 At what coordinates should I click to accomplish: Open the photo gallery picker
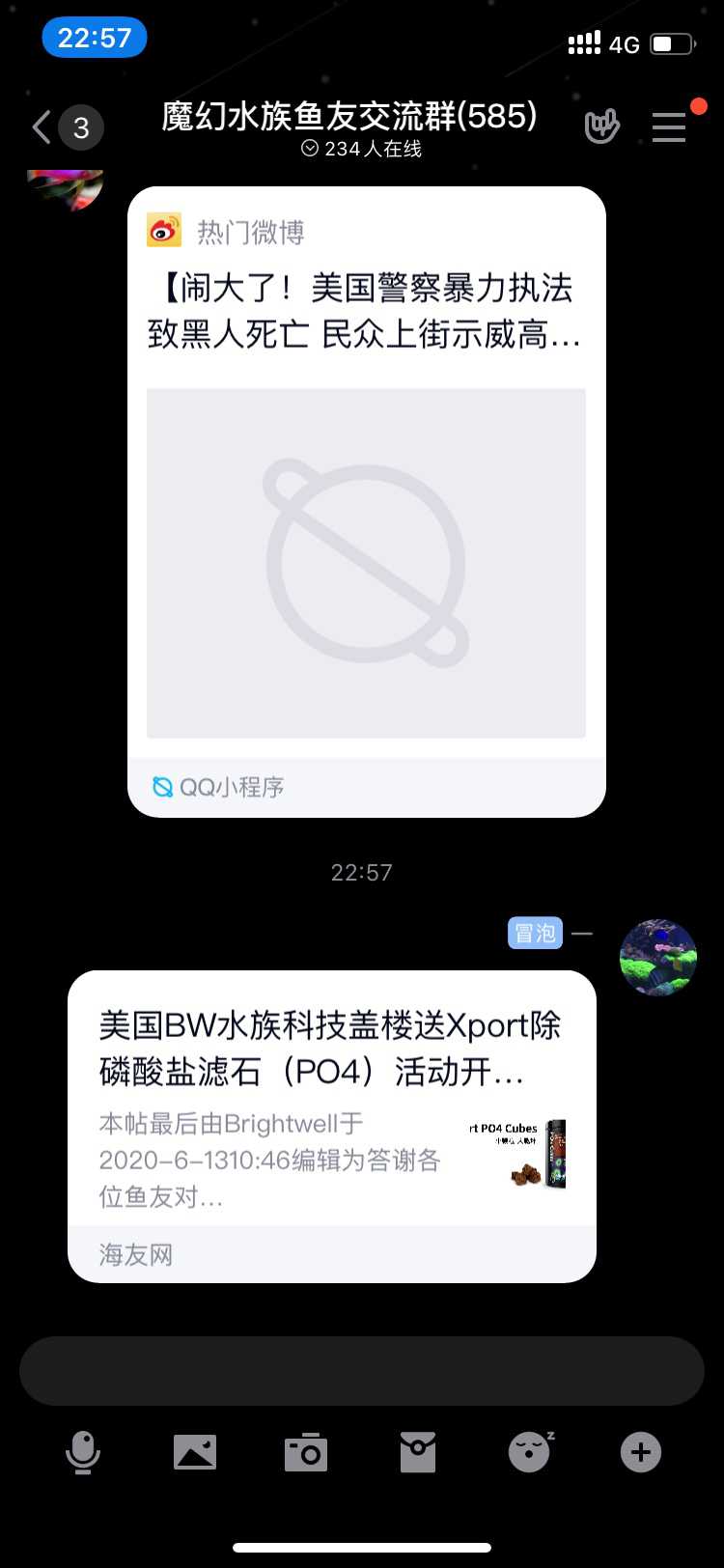click(x=195, y=1452)
